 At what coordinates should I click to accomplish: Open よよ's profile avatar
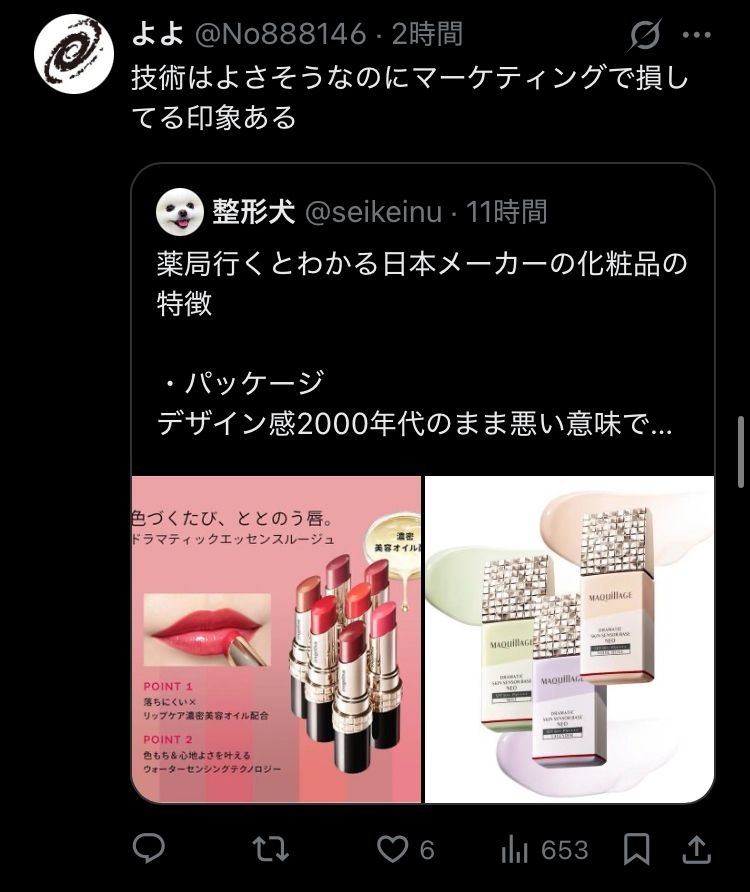point(71,53)
